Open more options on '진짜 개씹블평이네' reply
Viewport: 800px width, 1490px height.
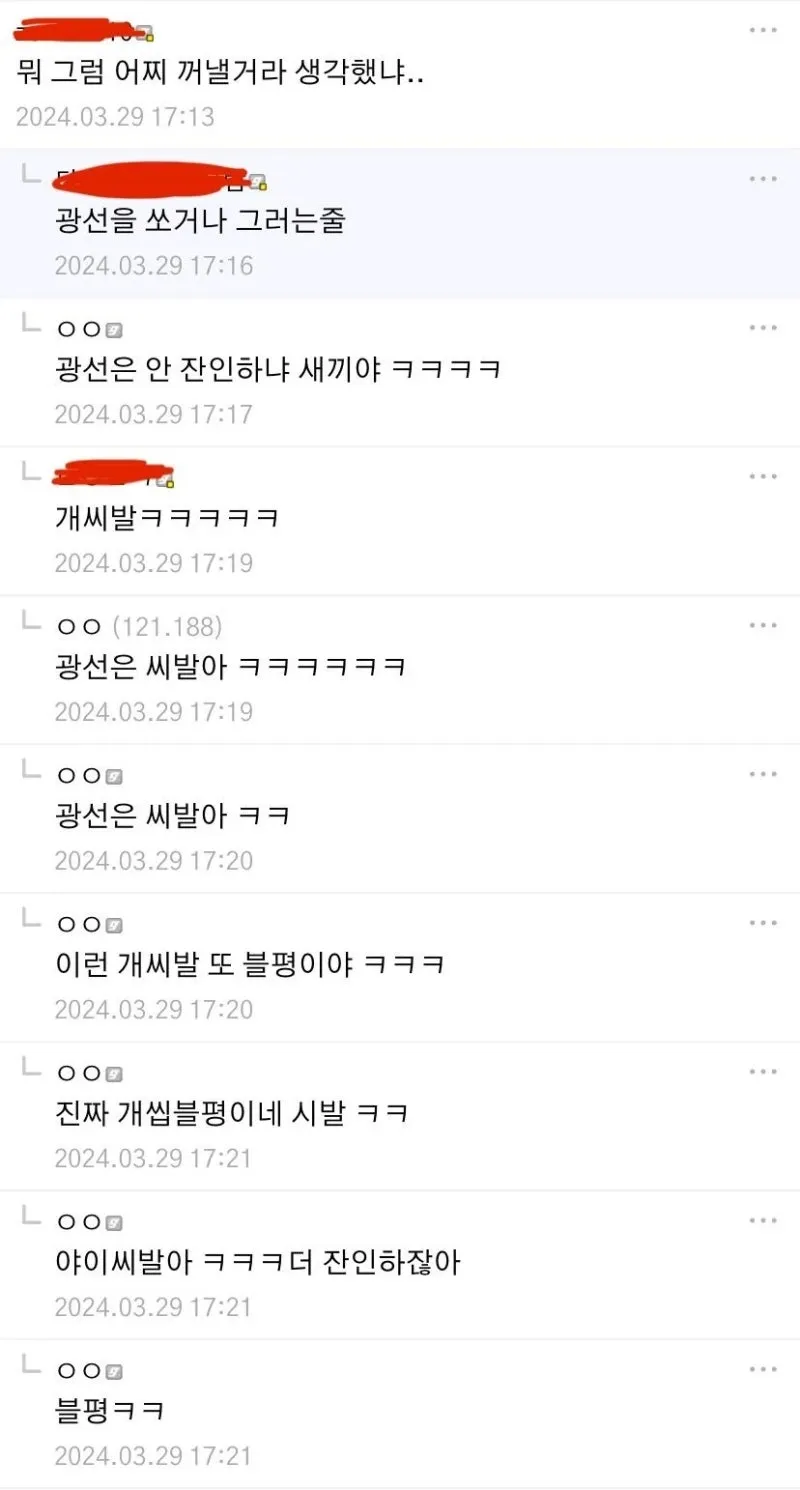(x=763, y=1072)
